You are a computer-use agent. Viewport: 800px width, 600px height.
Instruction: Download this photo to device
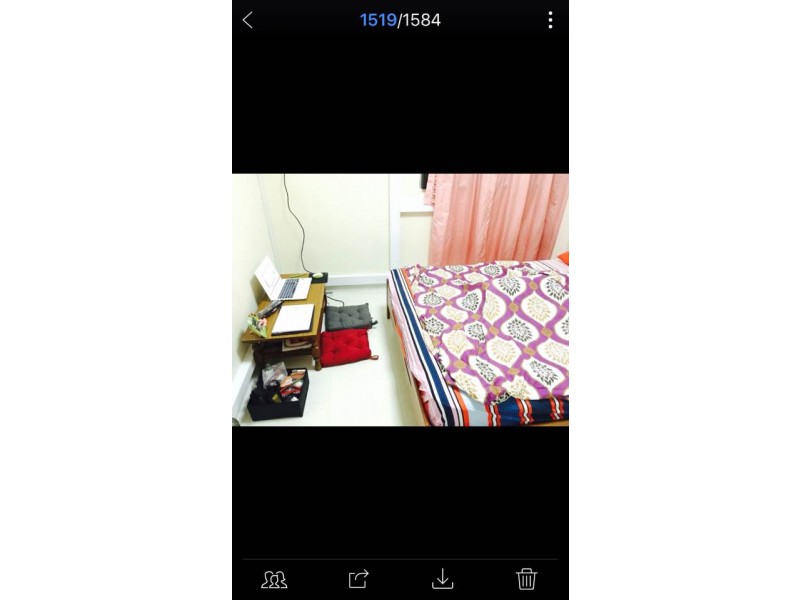tap(442, 578)
